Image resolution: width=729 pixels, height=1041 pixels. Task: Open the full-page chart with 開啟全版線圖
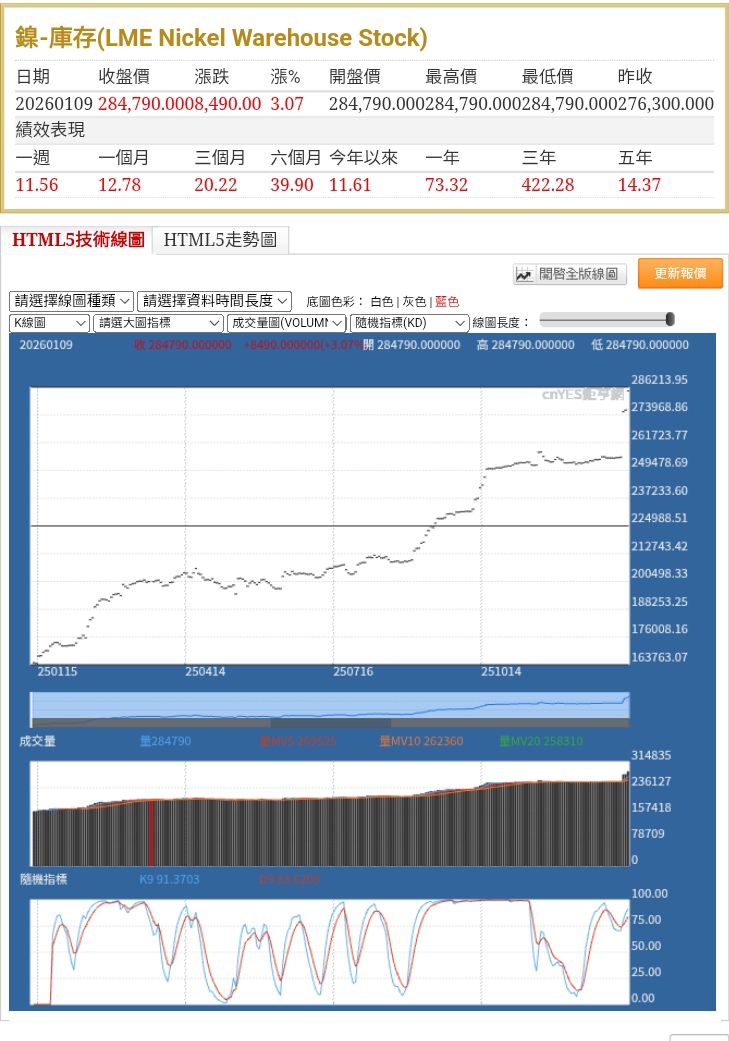click(569, 274)
